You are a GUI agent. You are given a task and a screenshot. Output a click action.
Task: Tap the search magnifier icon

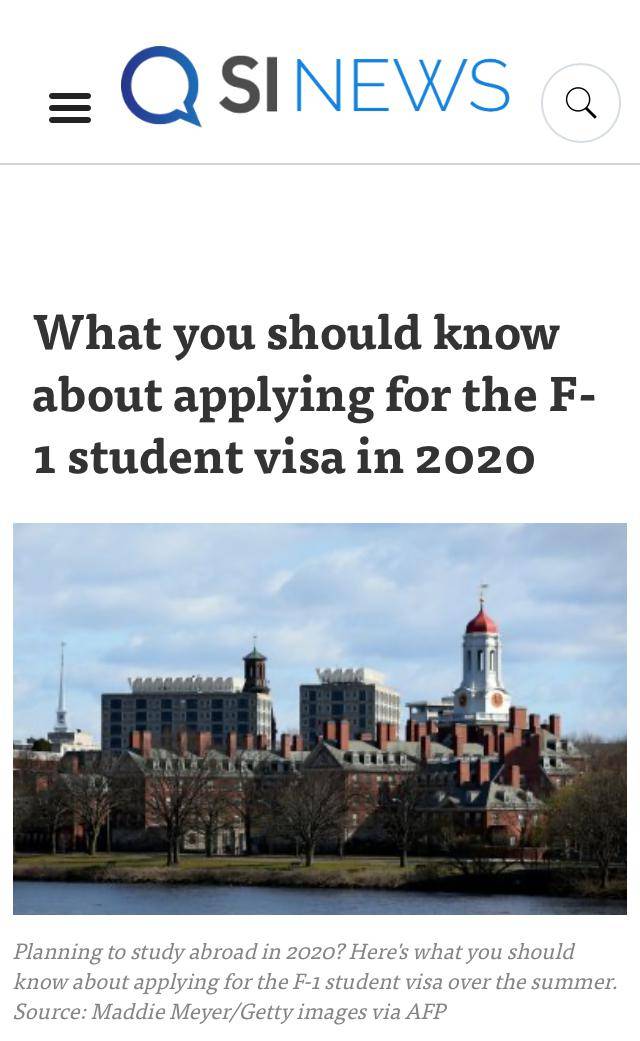pos(581,103)
